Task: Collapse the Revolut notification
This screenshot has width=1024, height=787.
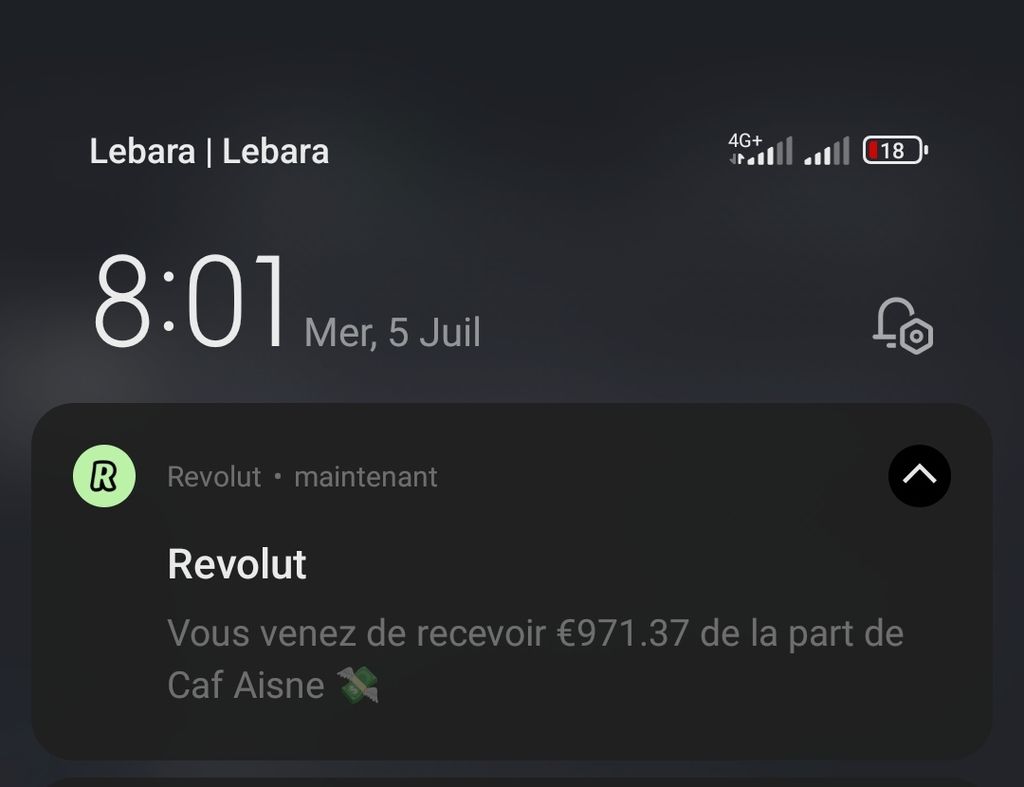Action: [919, 476]
